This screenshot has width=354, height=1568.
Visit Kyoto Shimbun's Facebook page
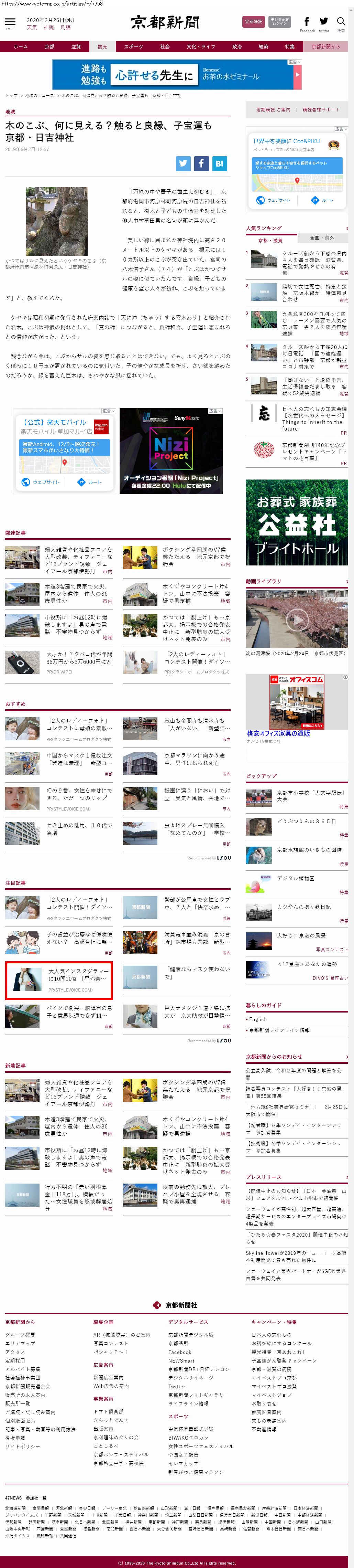tap(307, 23)
